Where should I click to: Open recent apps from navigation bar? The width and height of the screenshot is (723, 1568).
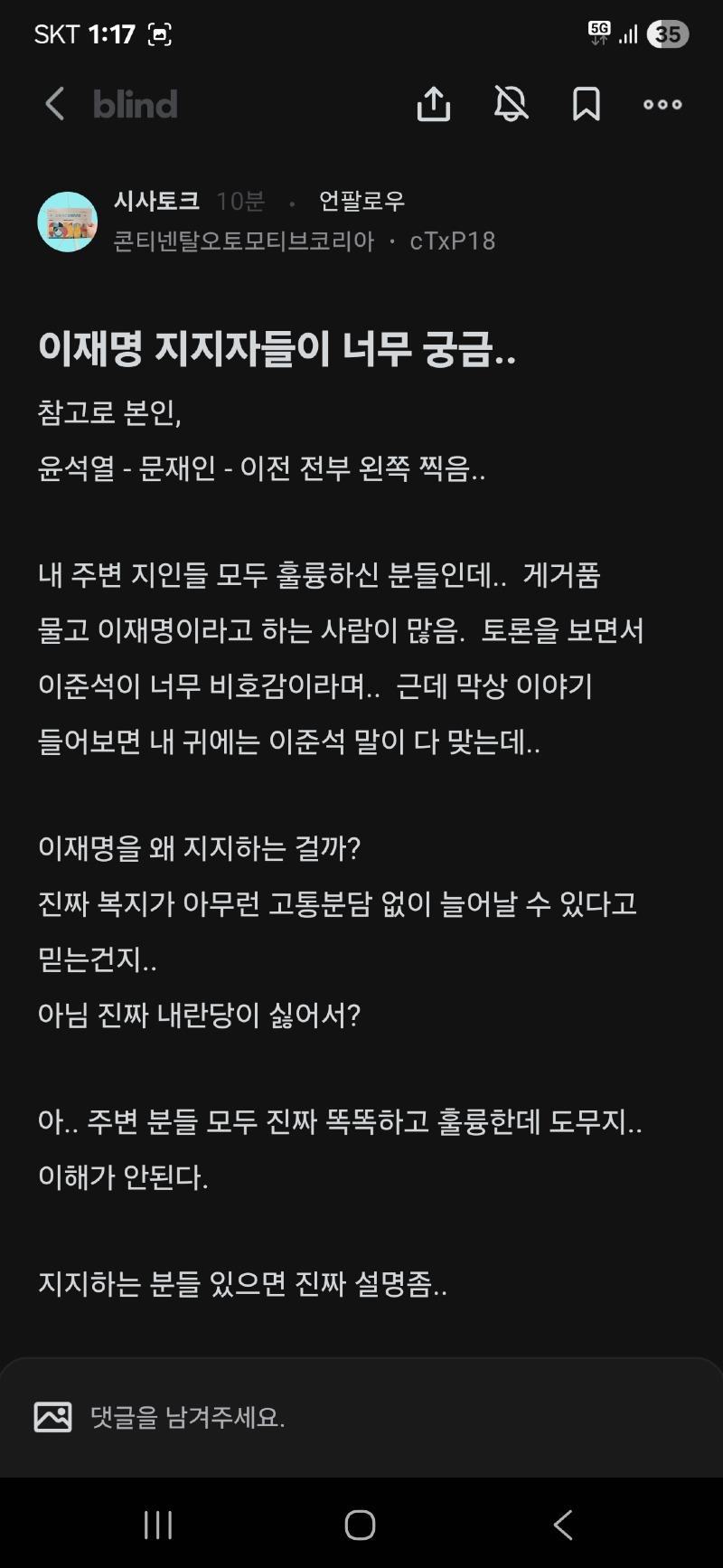click(158, 1525)
